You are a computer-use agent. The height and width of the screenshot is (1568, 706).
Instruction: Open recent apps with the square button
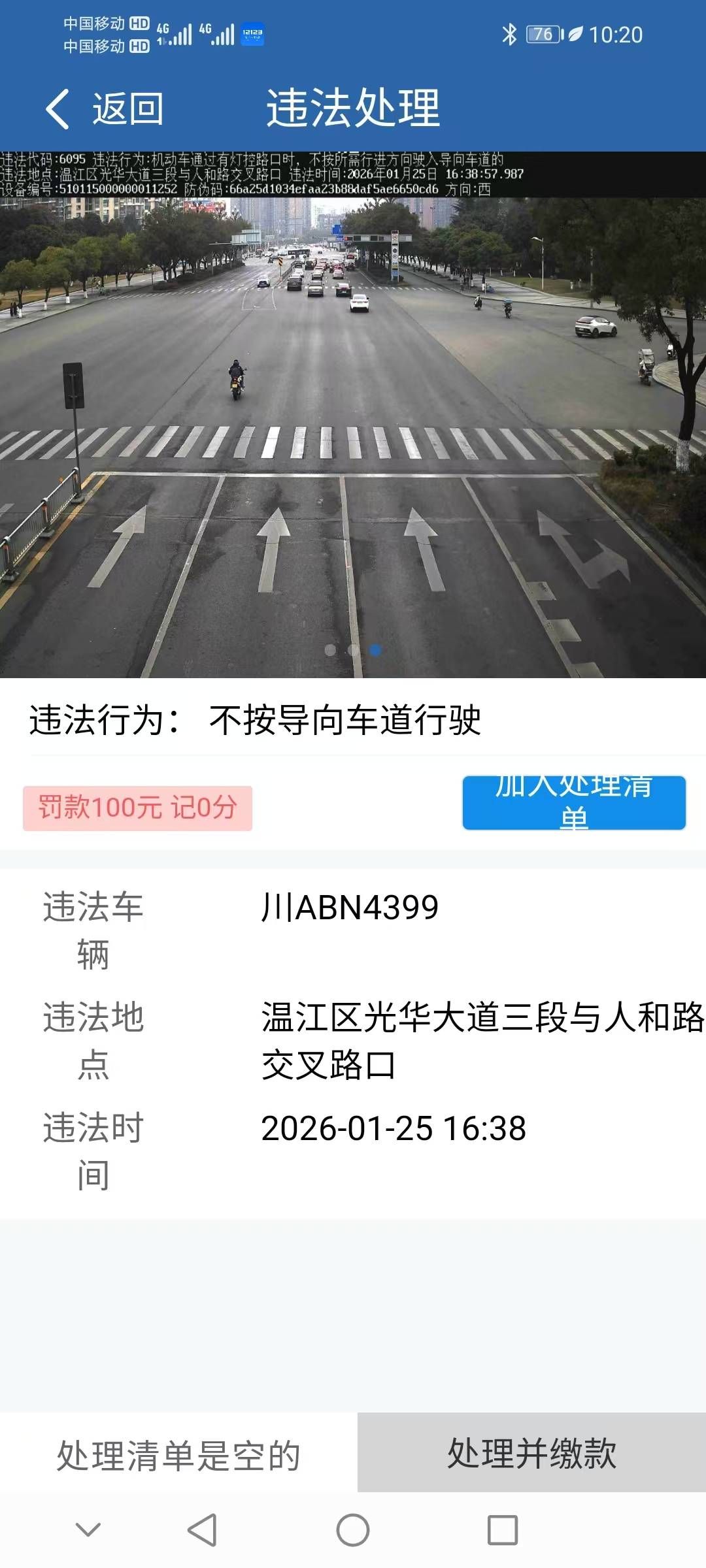coord(503,1530)
